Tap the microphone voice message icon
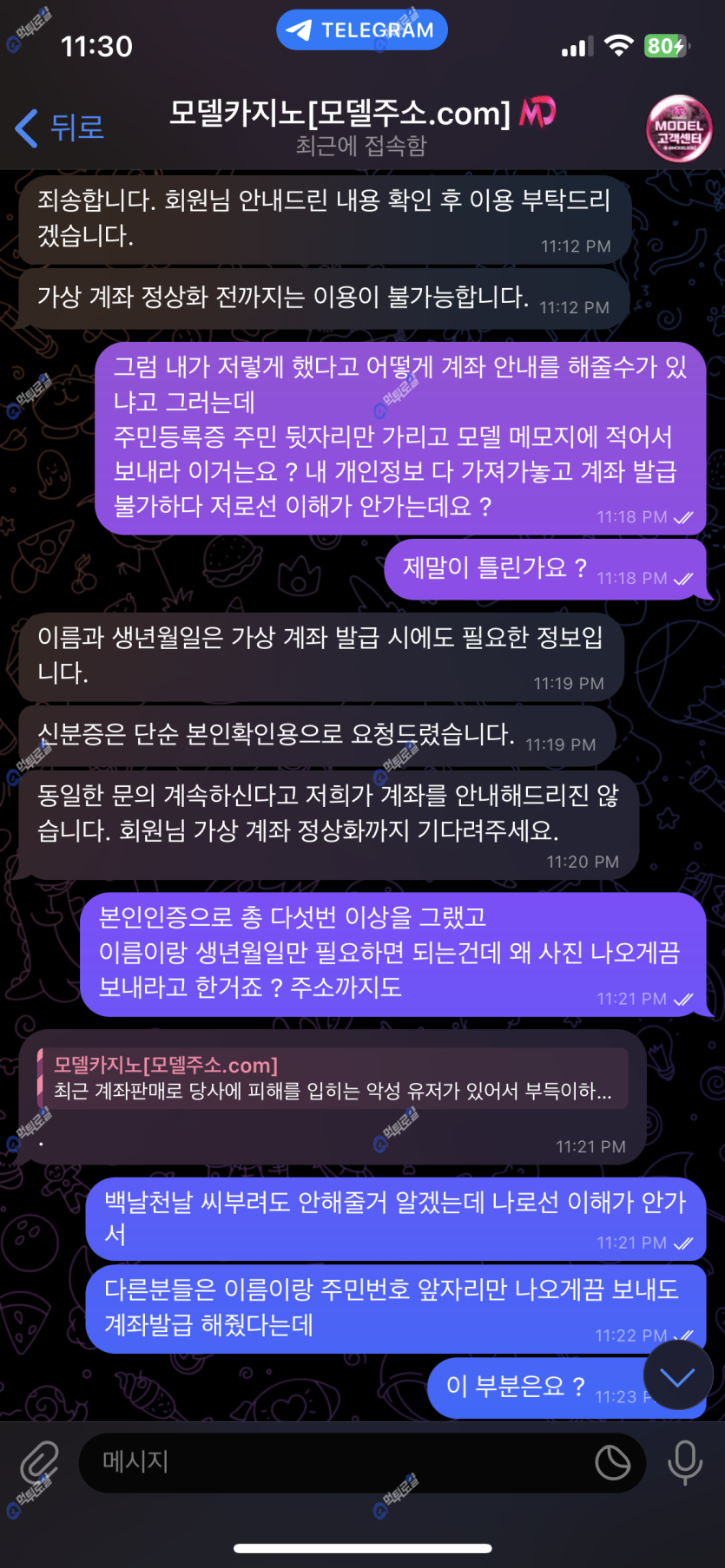 [x=684, y=1462]
